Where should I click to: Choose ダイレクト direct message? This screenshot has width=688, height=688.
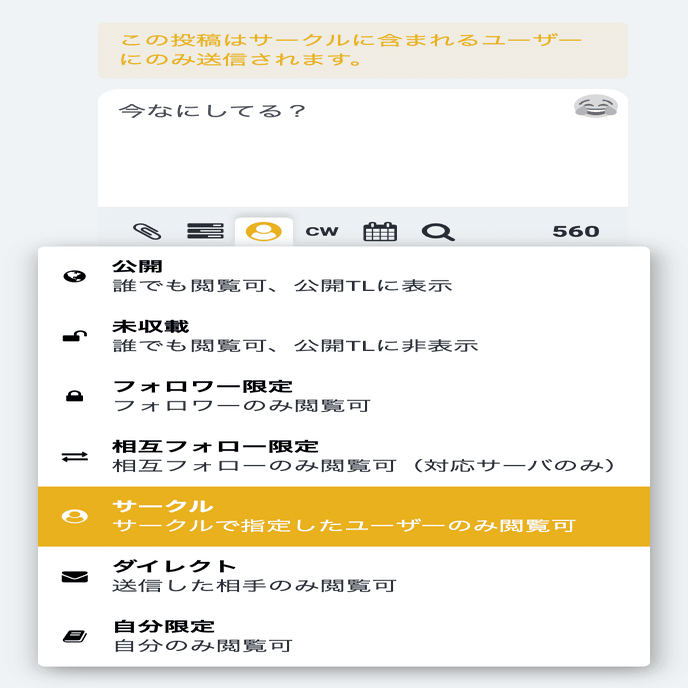coord(343,576)
